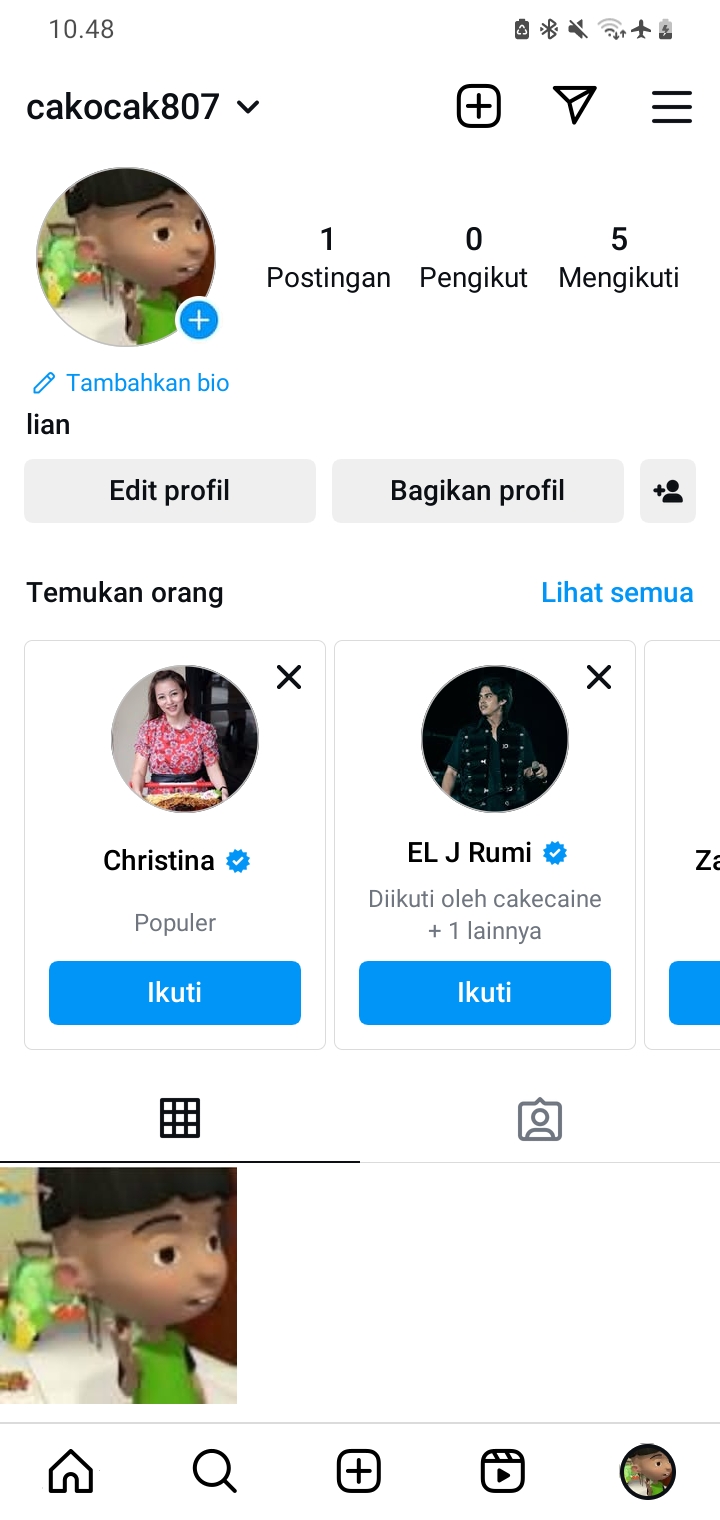Tap the discover people icon button
720x1520 pixels.
point(667,491)
